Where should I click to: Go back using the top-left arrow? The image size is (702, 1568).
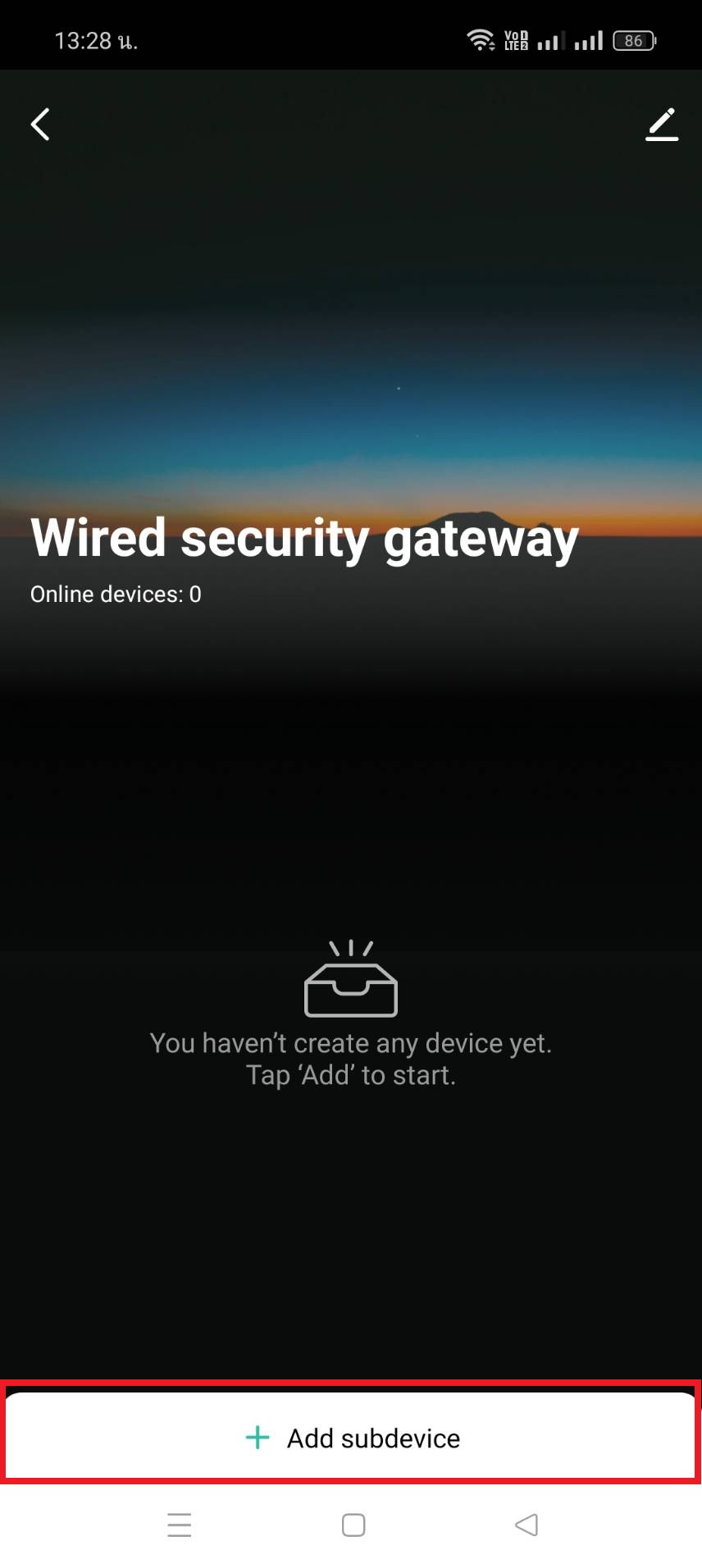(40, 125)
